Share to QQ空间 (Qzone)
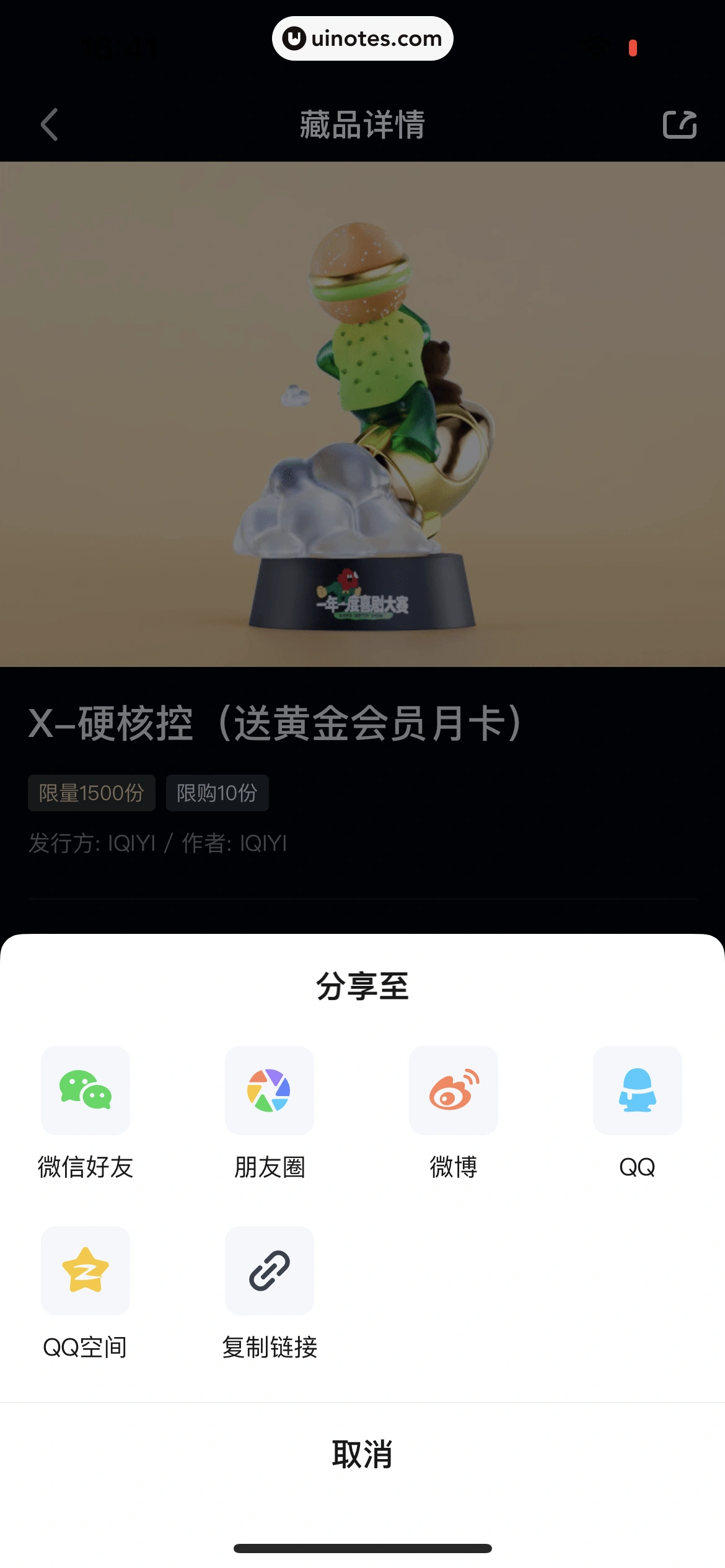 point(86,1271)
